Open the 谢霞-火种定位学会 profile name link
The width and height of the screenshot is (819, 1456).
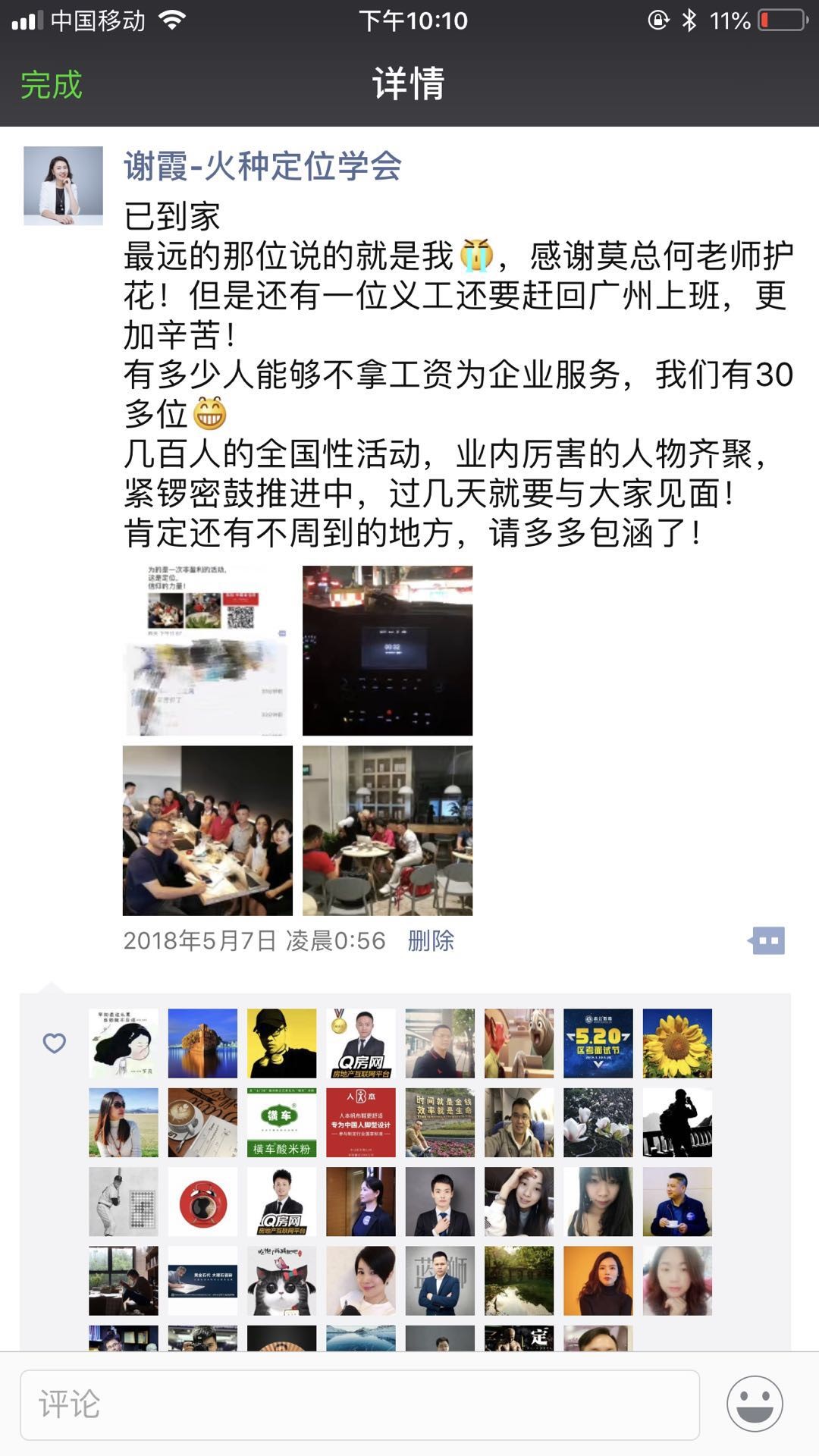click(262, 166)
